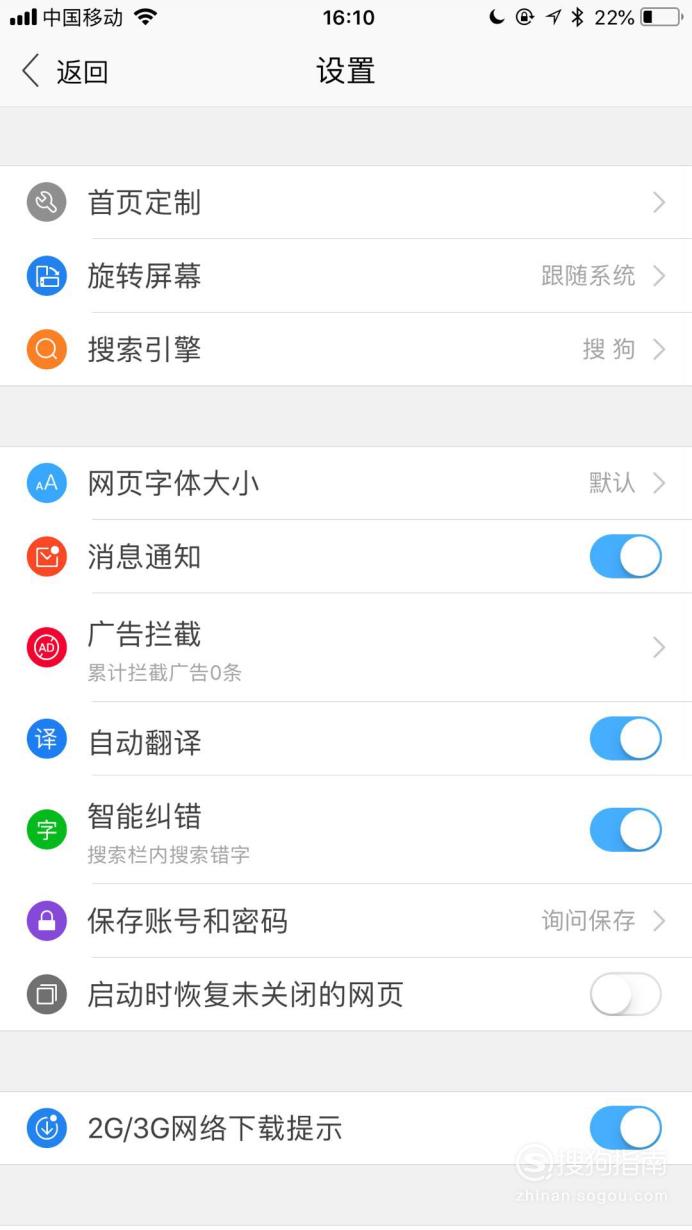The width and height of the screenshot is (692, 1230).
Task: Change the 搜索引擎 option
Action: pyautogui.click(x=346, y=349)
